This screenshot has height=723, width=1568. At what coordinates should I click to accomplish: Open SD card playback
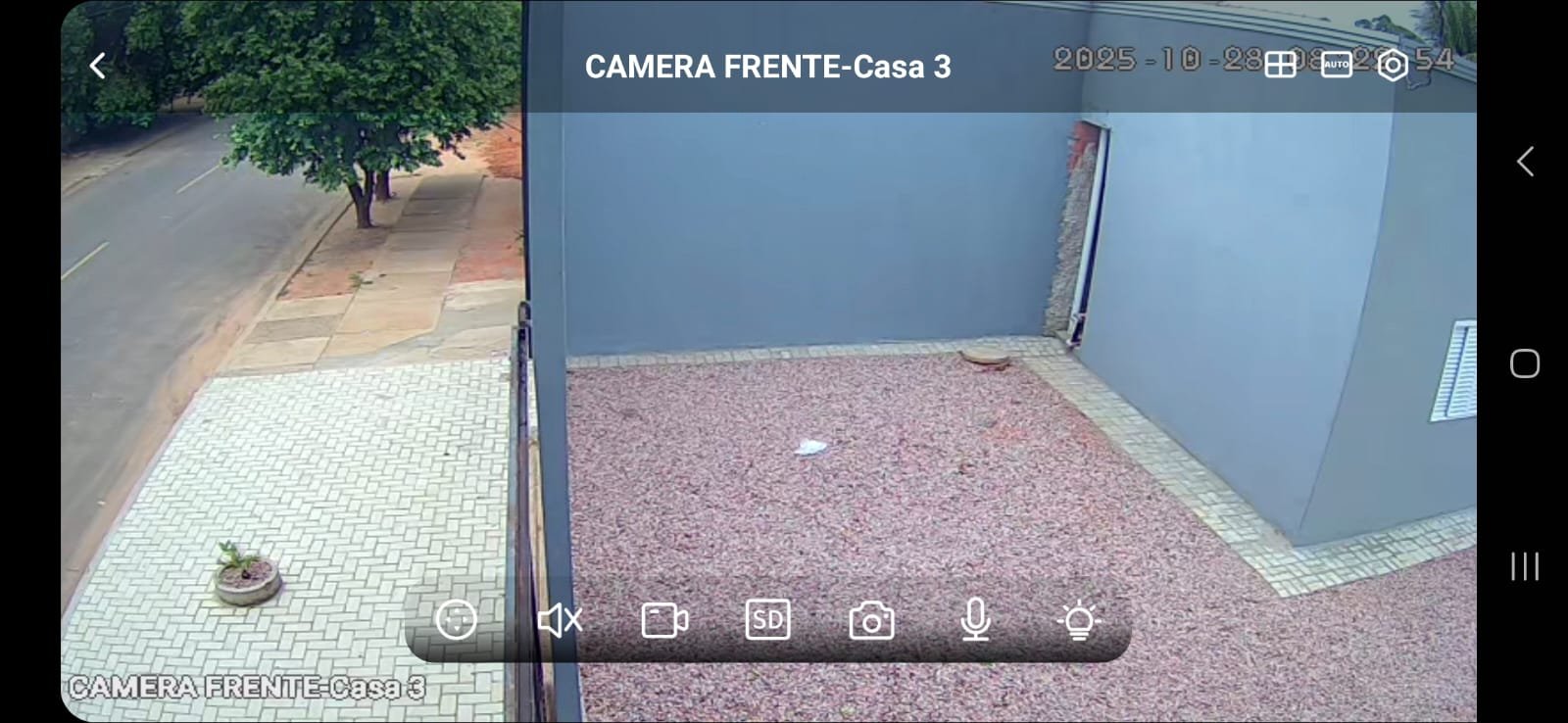point(767,620)
